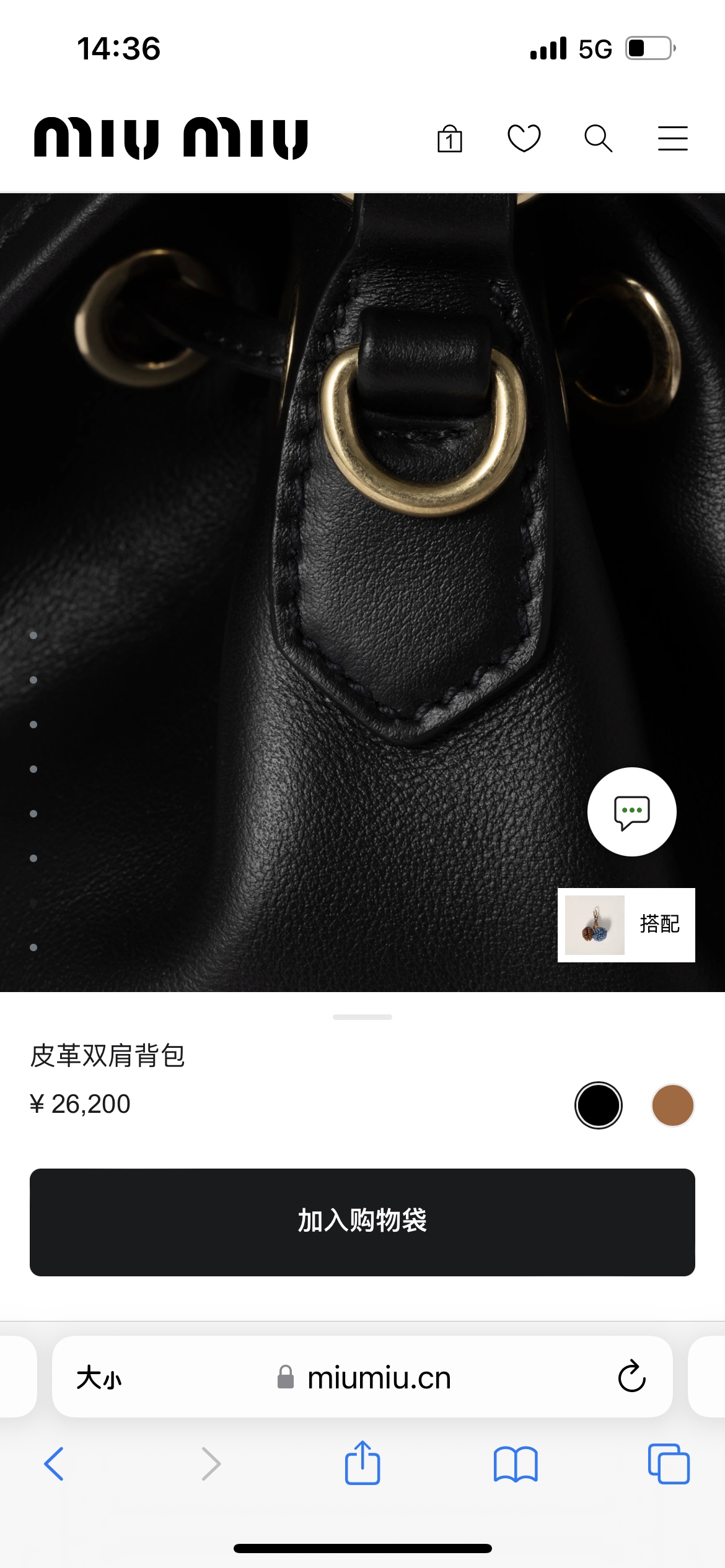Expand the product details handle
The image size is (725, 1568).
point(362,1017)
